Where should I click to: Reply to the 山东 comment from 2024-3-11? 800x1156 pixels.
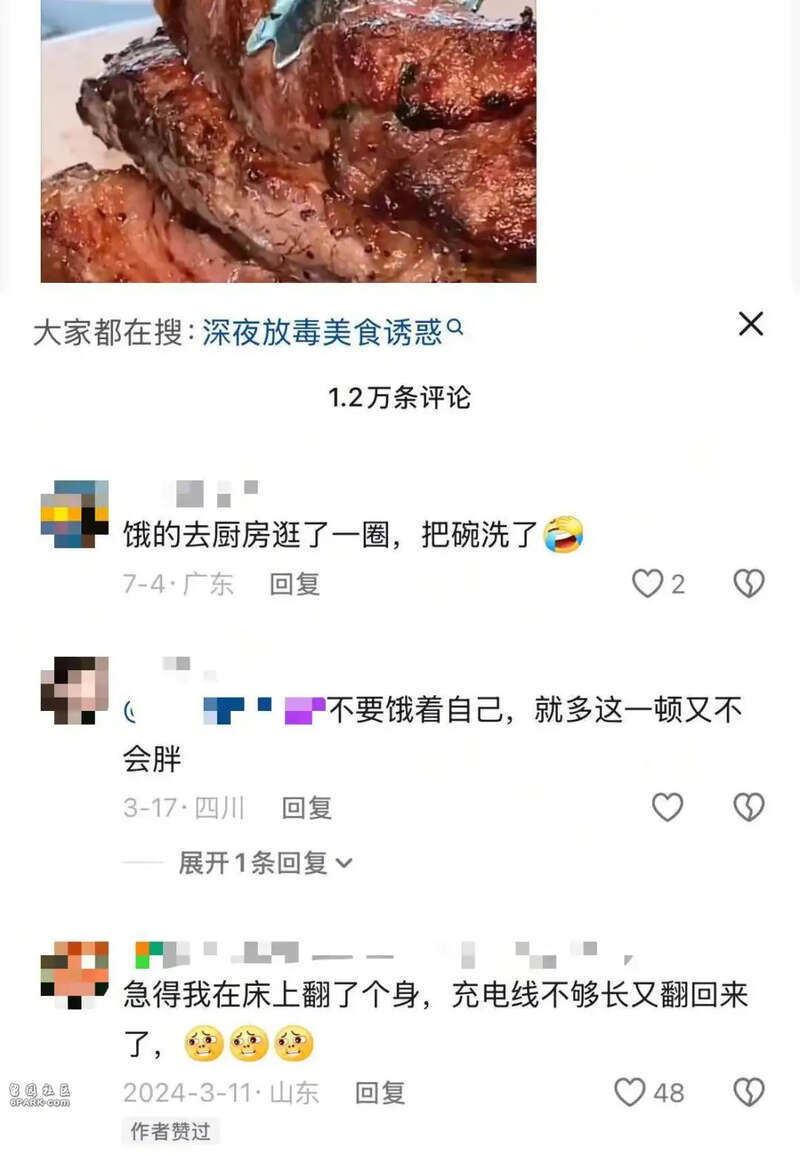point(380,1093)
